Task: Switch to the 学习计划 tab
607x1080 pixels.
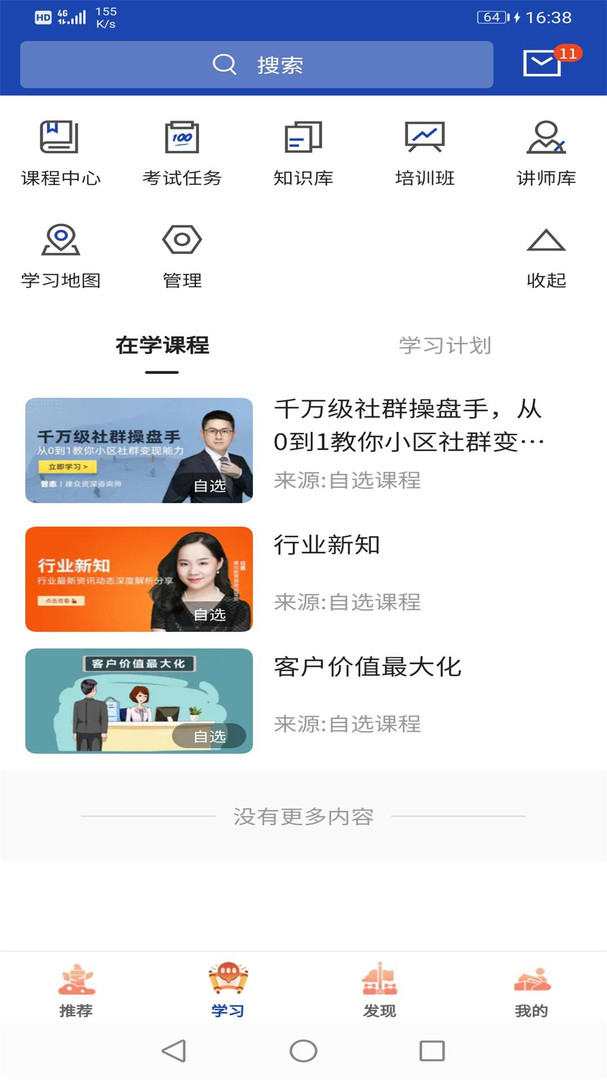Action: click(x=445, y=346)
